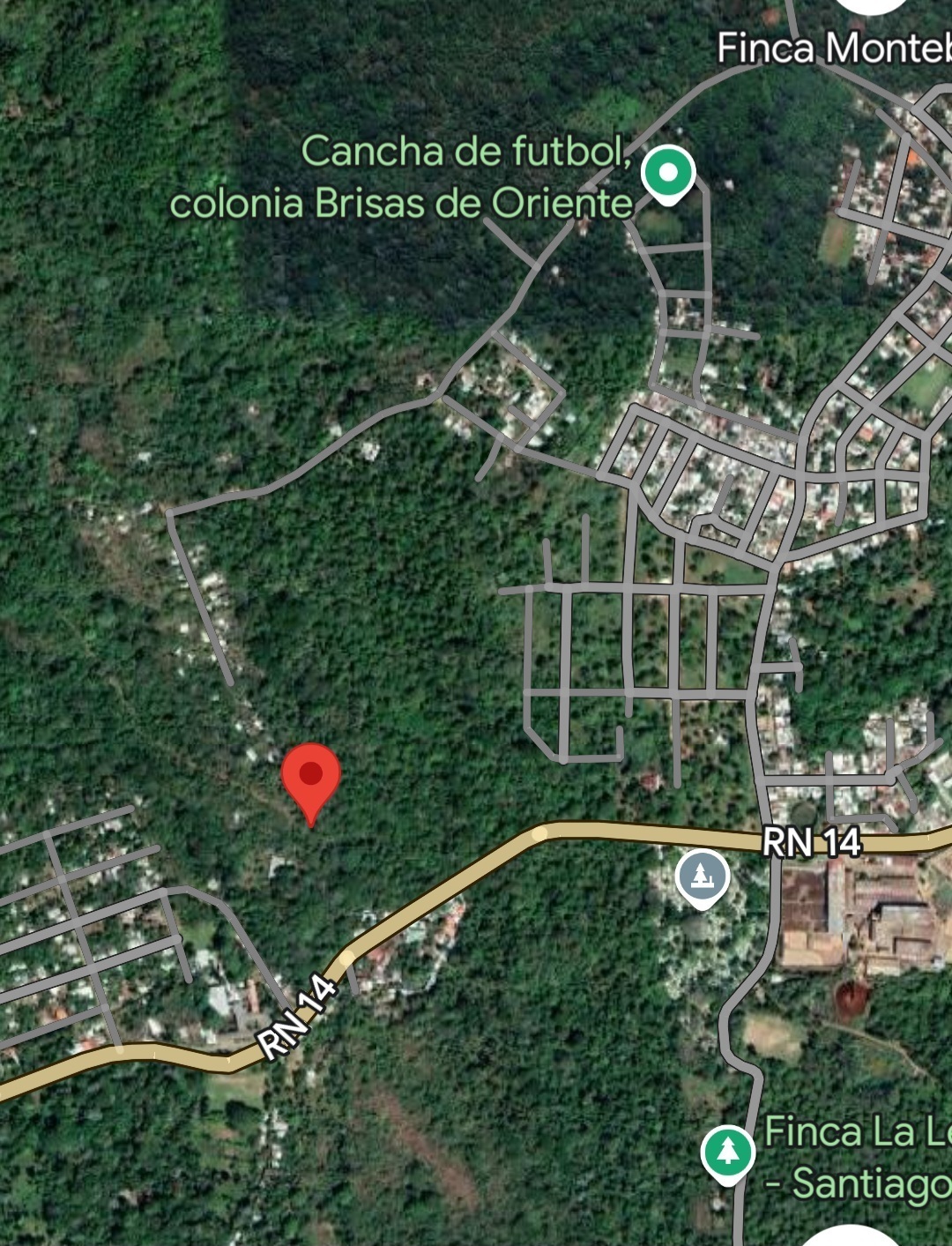Open Cancha de futbol Brisas de Oriente marker
Viewport: 952px width, 1246px height.
[x=667, y=173]
